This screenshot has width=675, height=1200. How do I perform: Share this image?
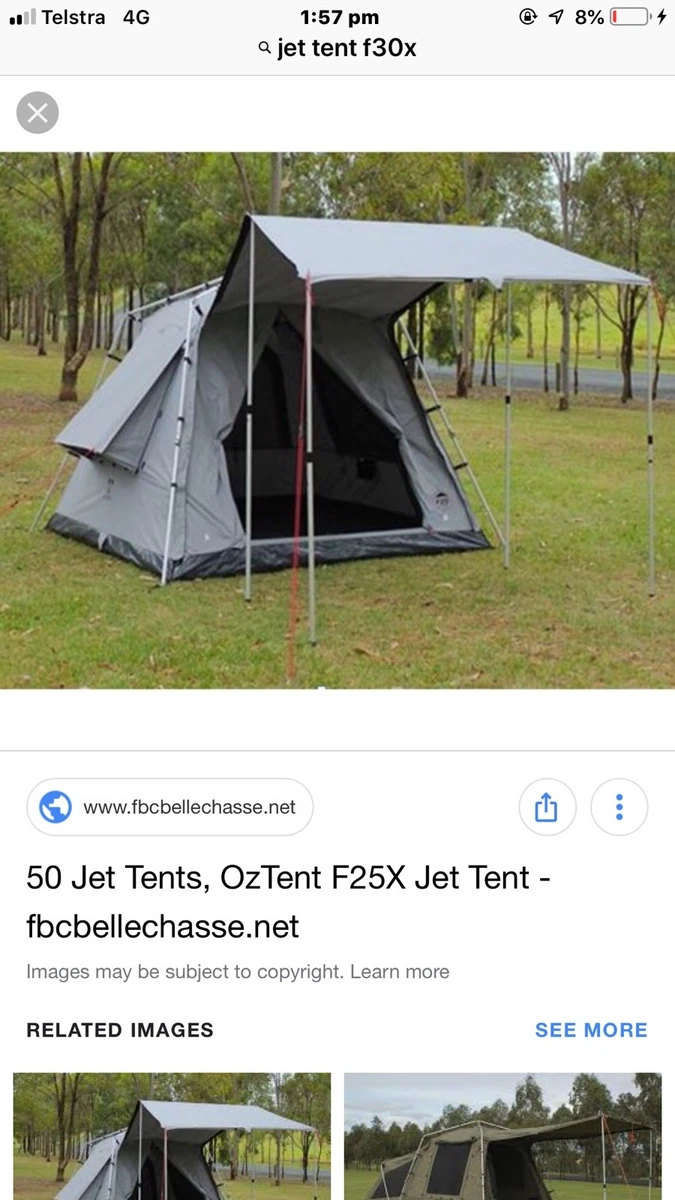(x=546, y=807)
